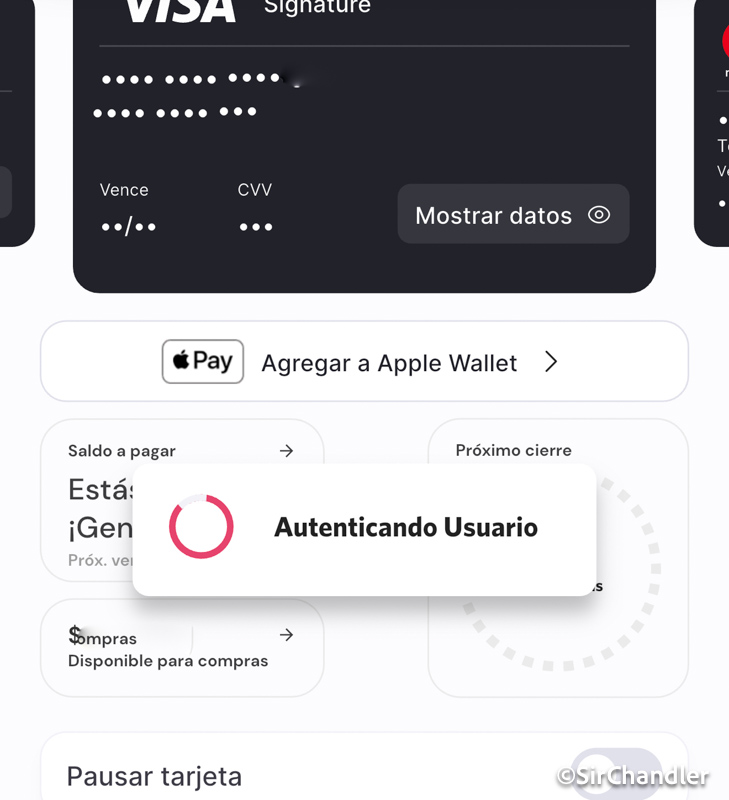Open the Saldo a pagar card
This screenshot has width=729, height=800.
pos(181,451)
